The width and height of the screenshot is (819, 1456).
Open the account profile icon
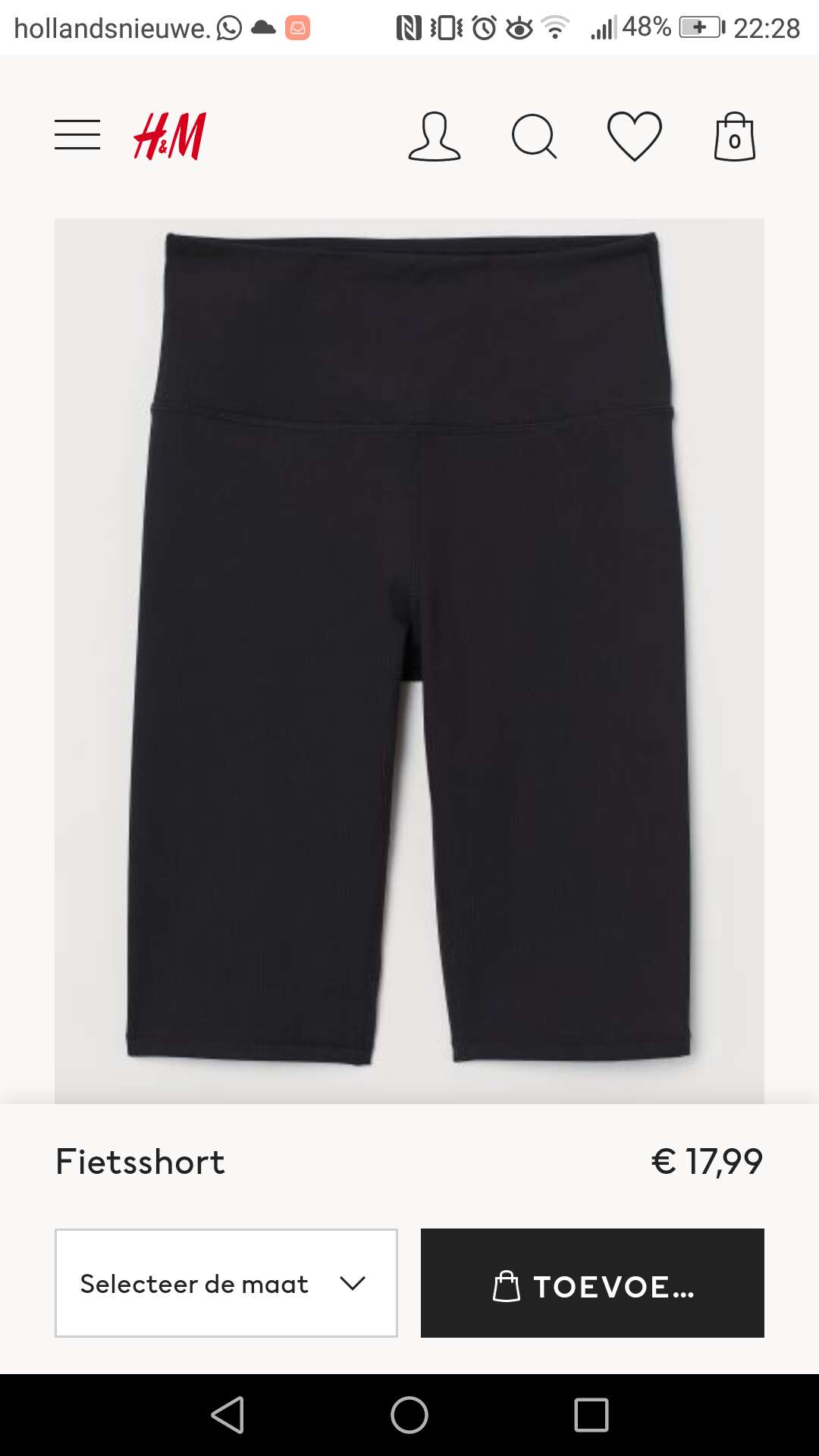tap(434, 136)
